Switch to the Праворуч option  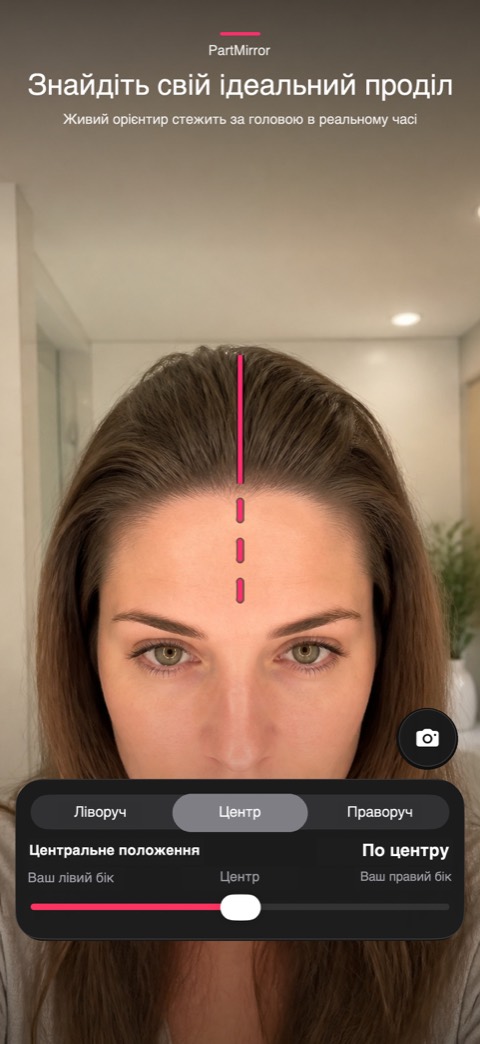[x=379, y=812]
